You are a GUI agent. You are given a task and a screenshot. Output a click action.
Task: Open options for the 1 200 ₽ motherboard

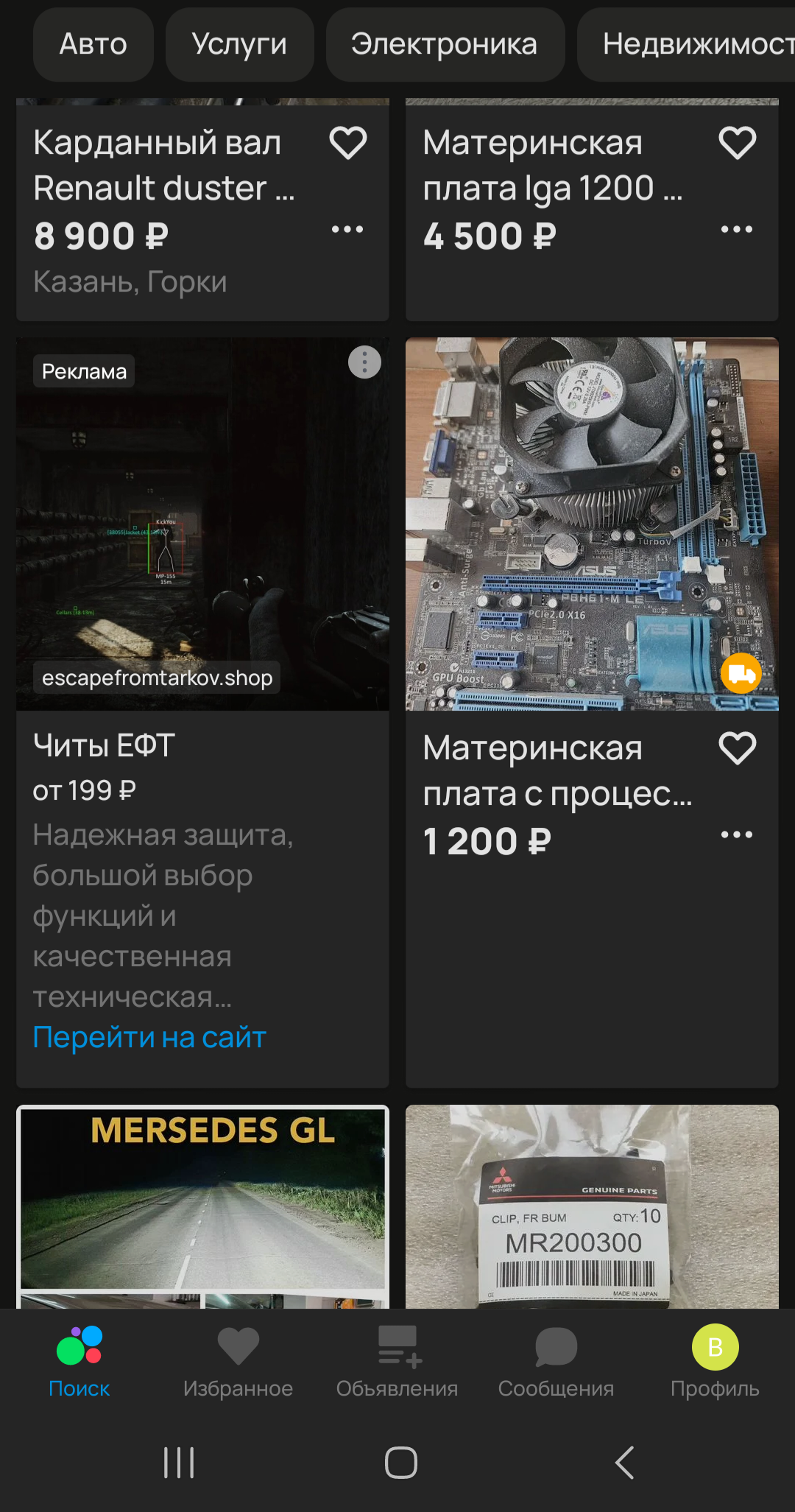[x=737, y=834]
